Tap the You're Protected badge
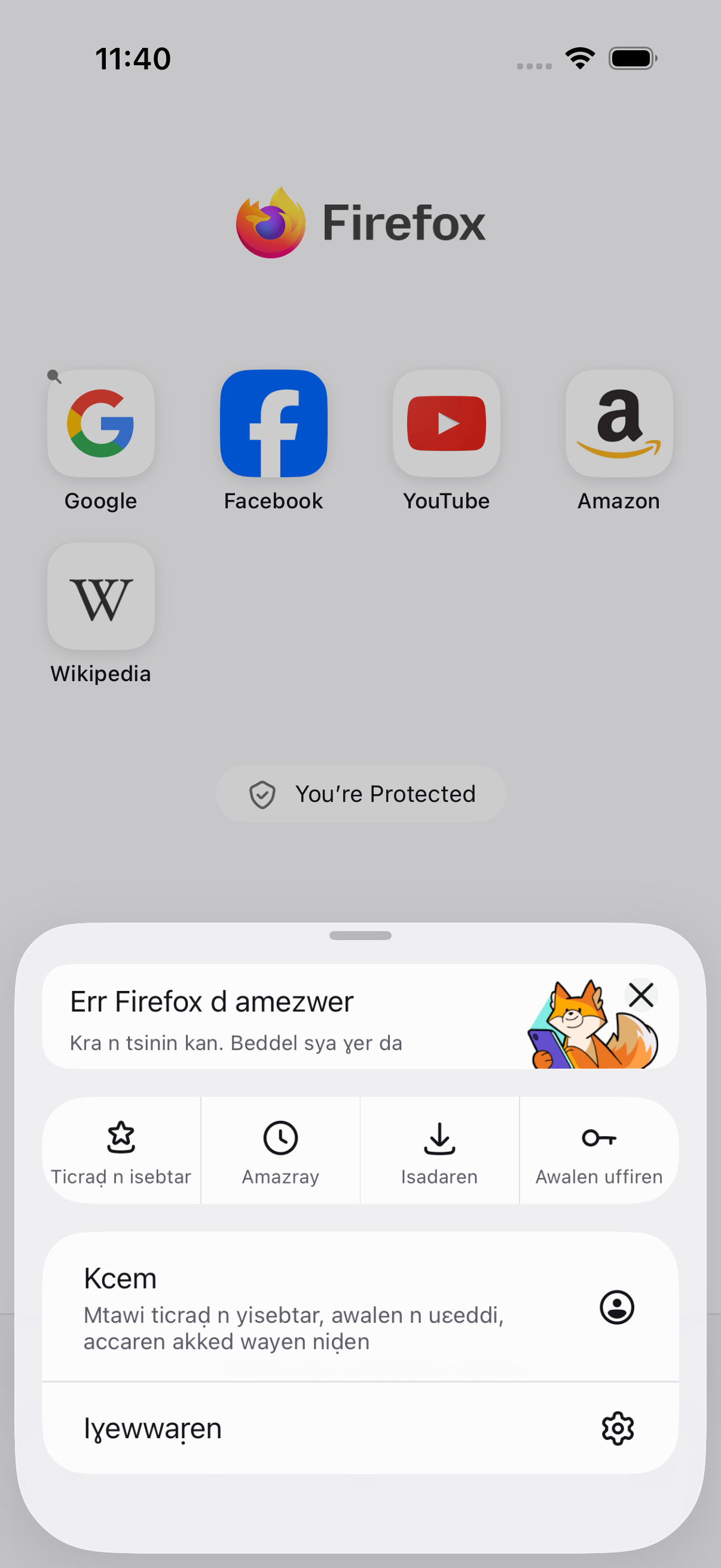The image size is (721, 1568). point(360,794)
